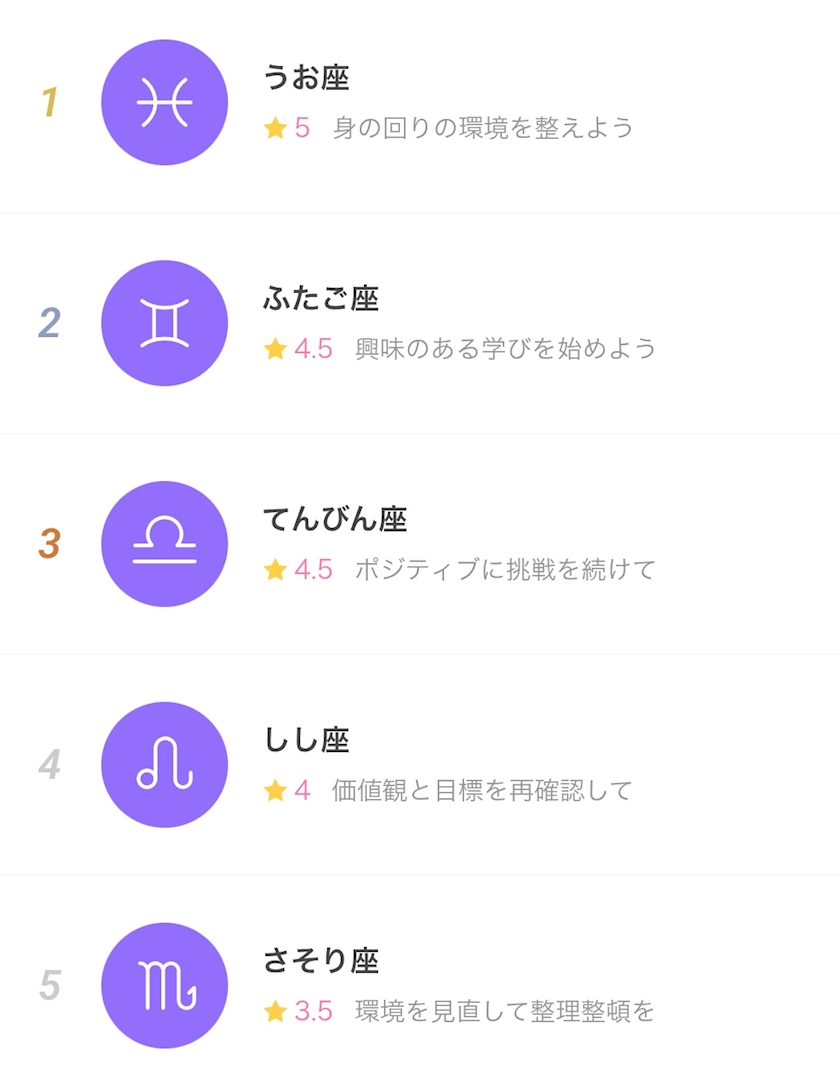
Task: Open the うお座 horoscope ranked first
Action: tap(420, 103)
